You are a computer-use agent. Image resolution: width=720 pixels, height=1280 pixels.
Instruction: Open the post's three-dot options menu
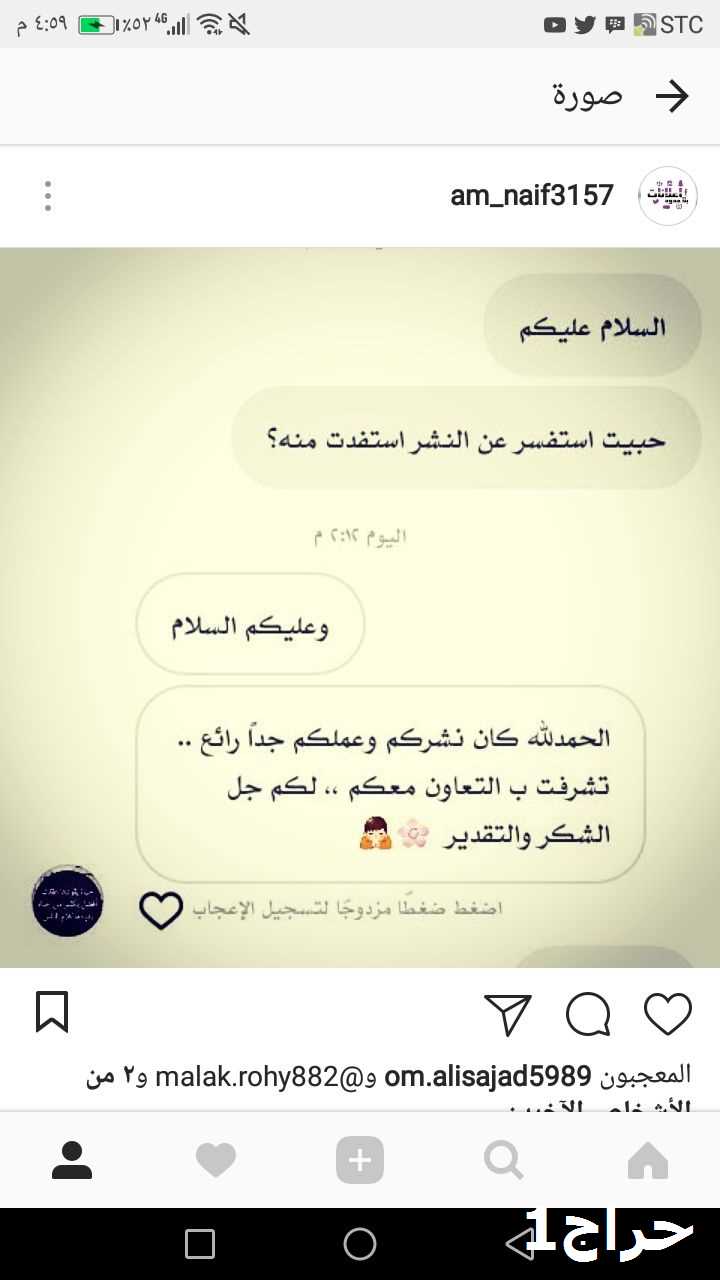point(47,196)
